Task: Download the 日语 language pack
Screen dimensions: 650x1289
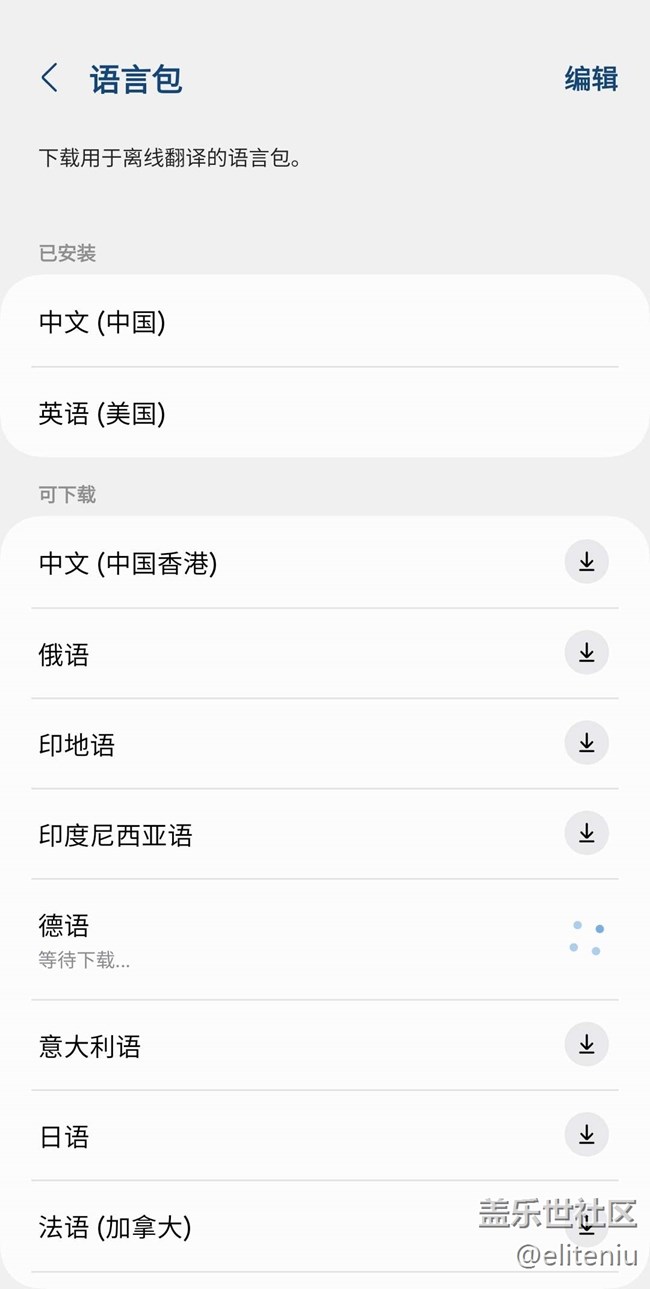Action: (x=586, y=1135)
